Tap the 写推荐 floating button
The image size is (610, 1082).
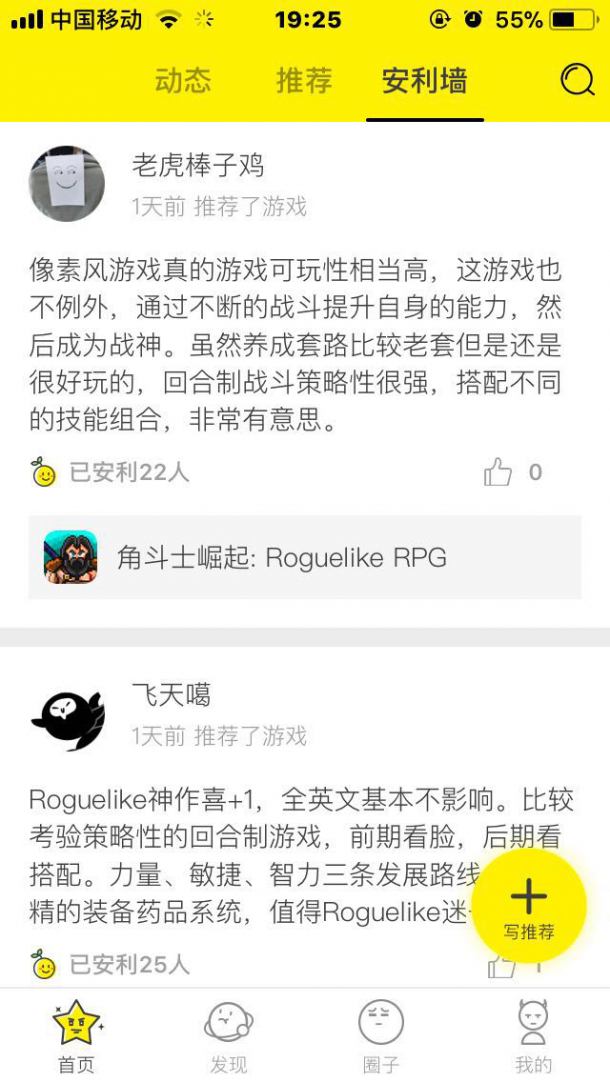pyautogui.click(x=528, y=905)
